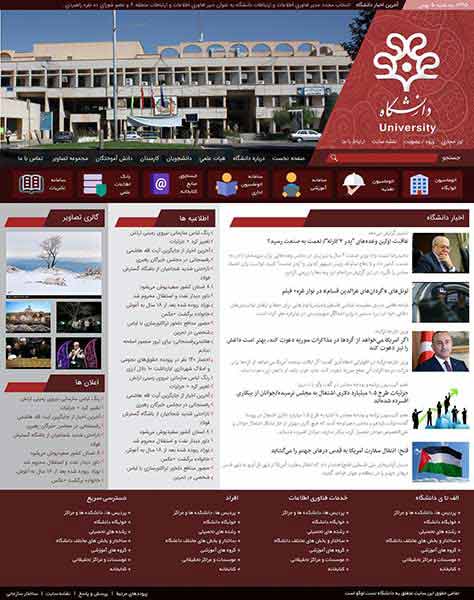Open the library resources search tile with the @ icon

point(173,184)
